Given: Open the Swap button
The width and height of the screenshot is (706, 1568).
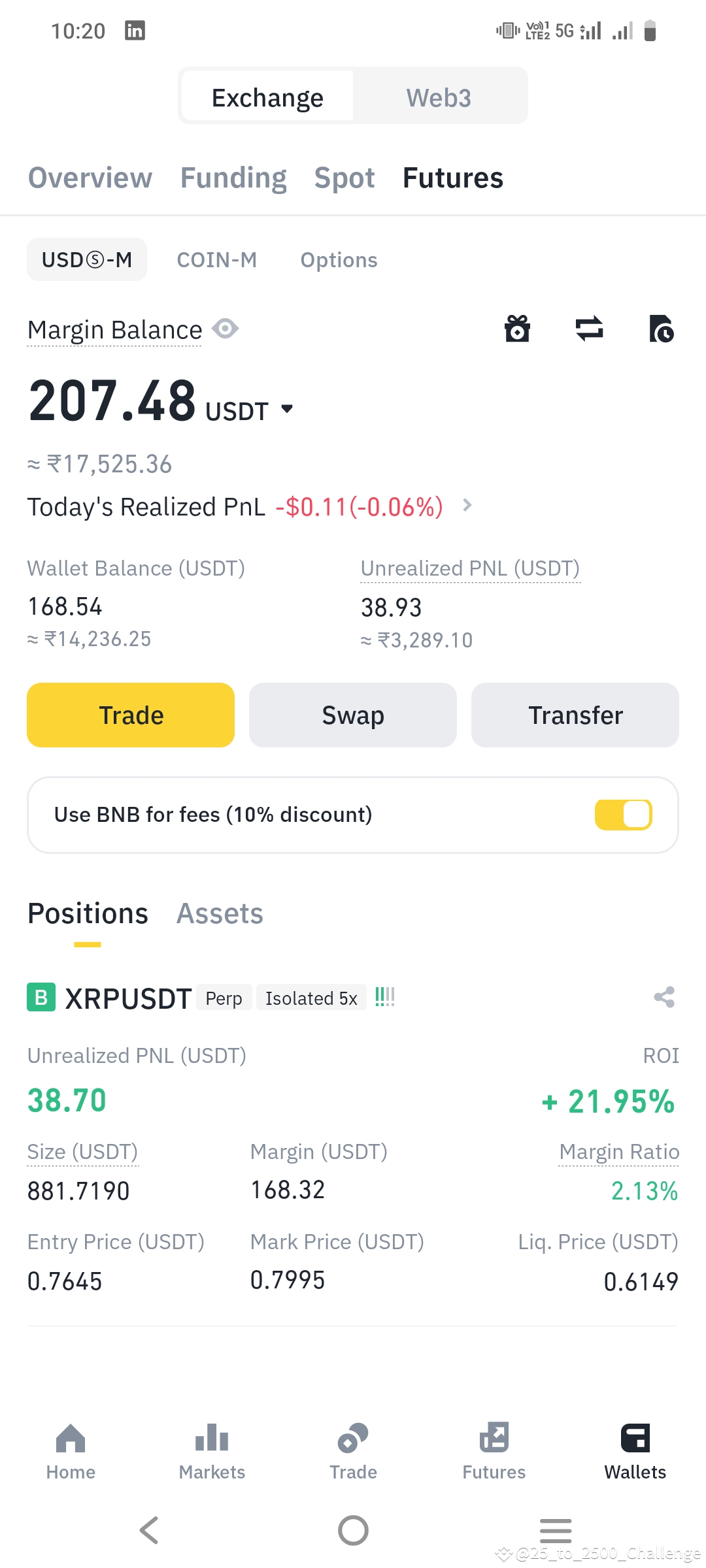Looking at the screenshot, I should coord(353,715).
